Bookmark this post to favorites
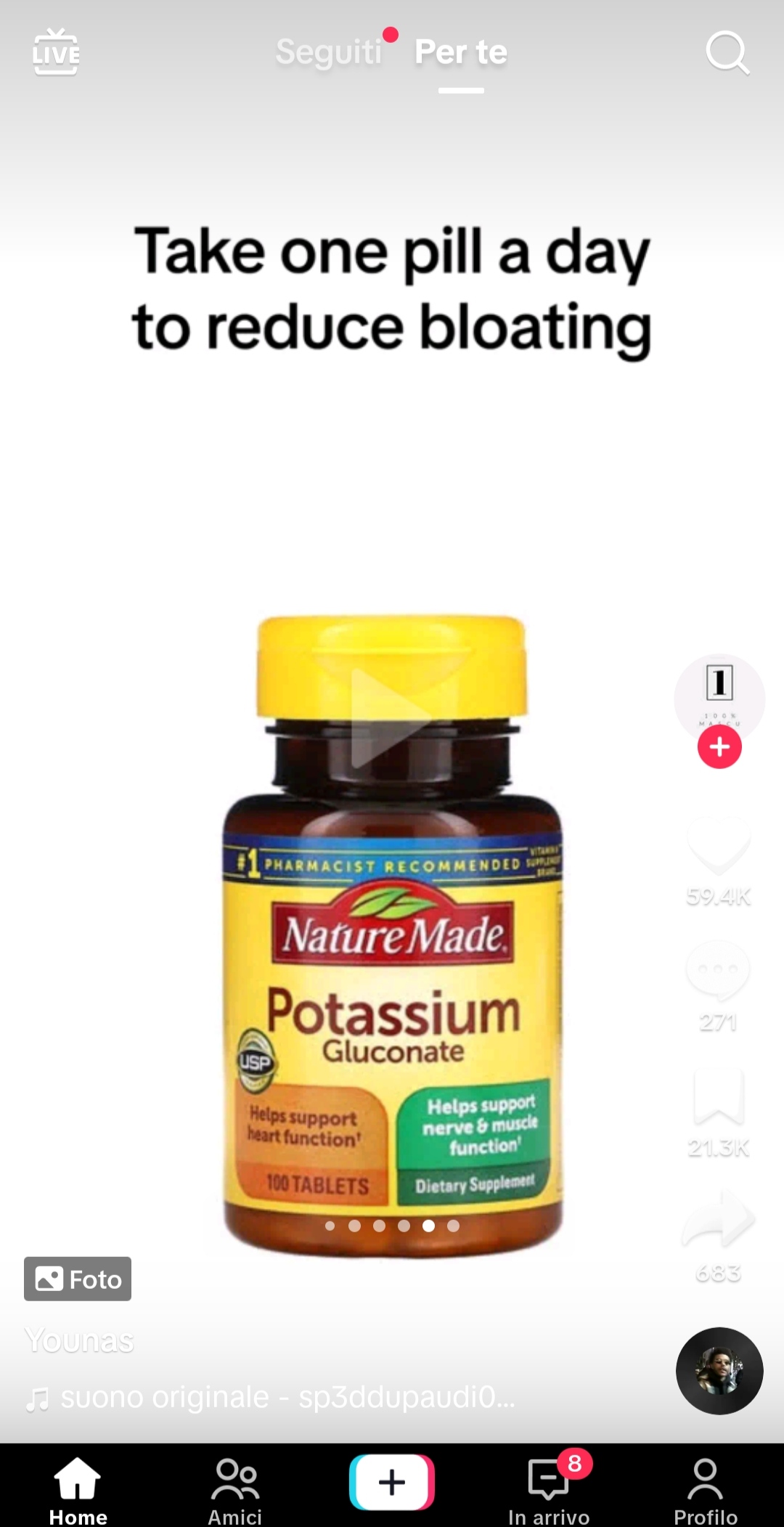 coord(718,1096)
